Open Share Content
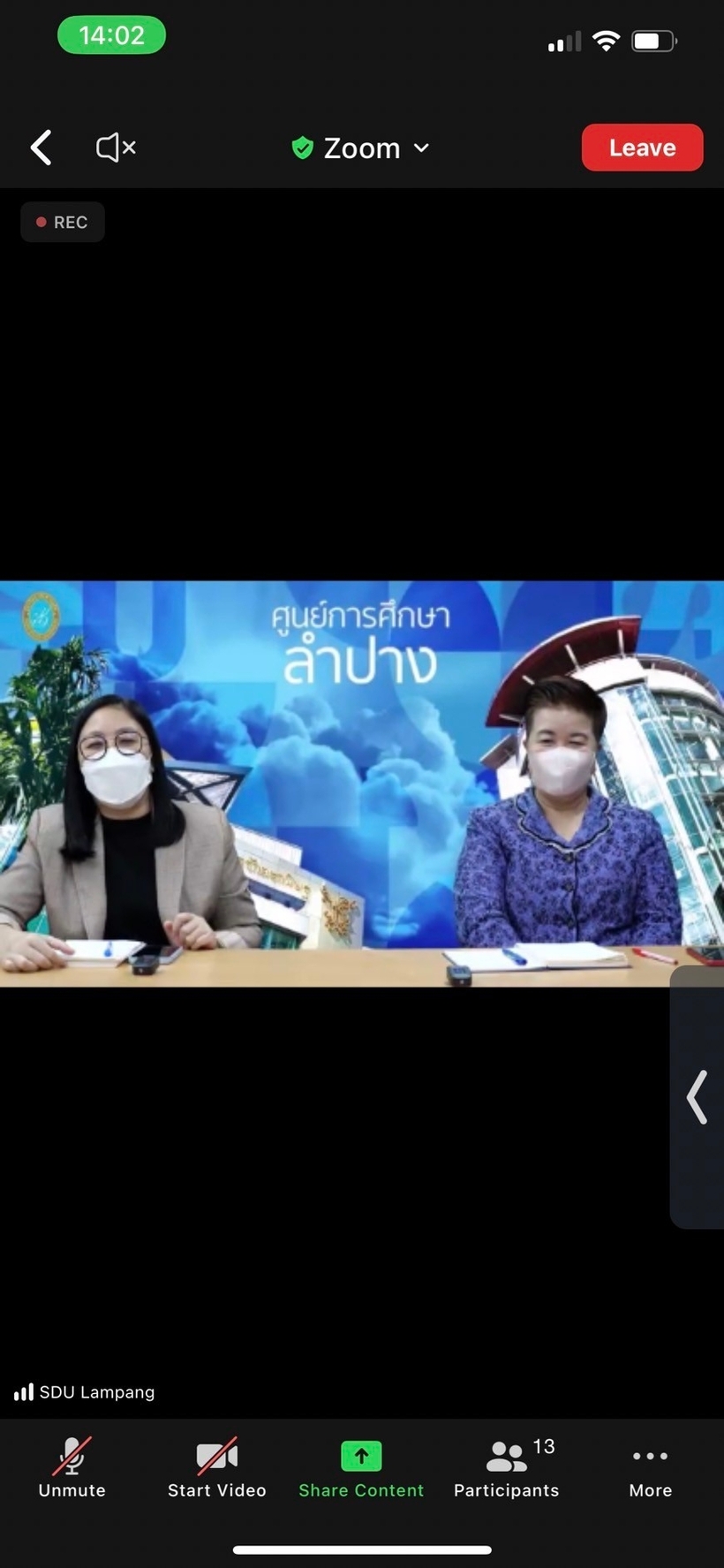The image size is (724, 1568). tap(361, 1467)
